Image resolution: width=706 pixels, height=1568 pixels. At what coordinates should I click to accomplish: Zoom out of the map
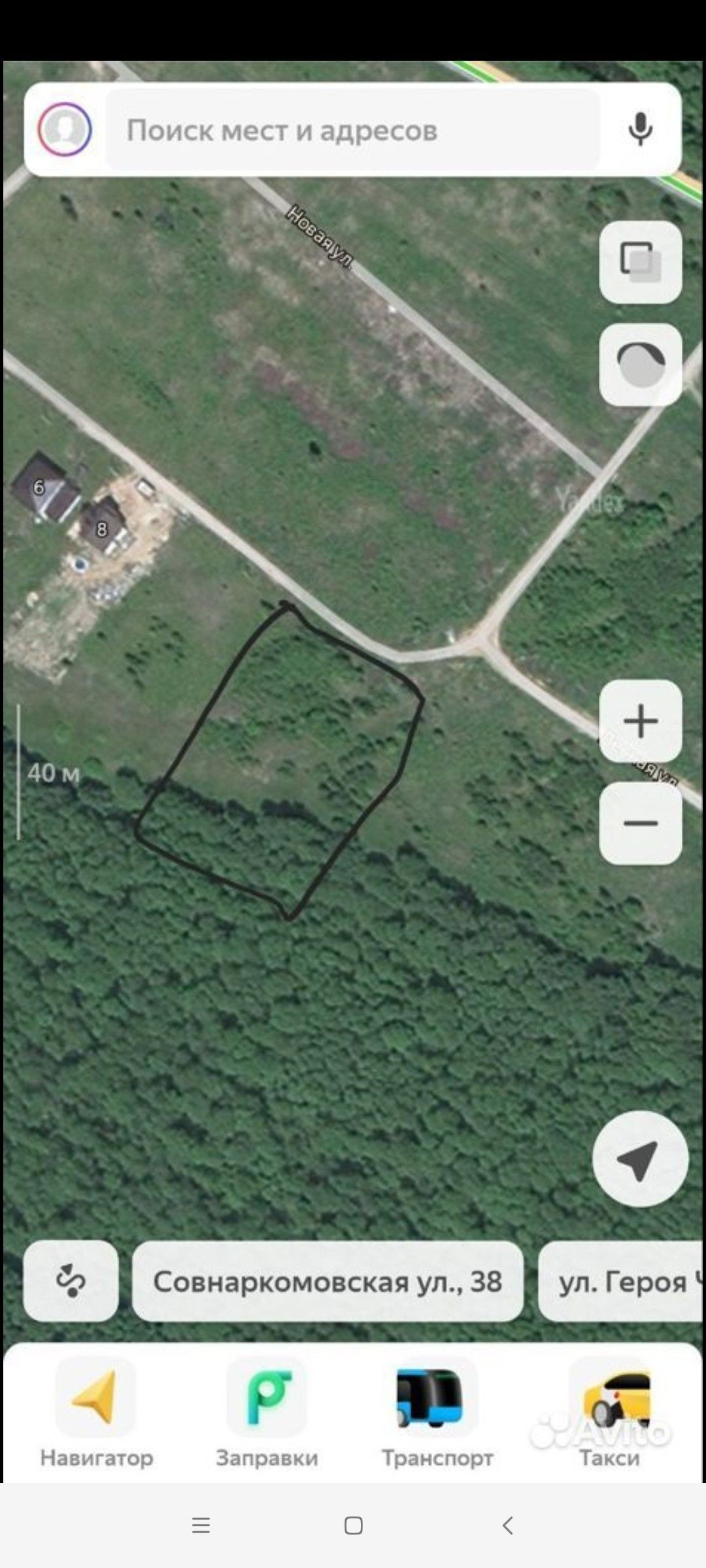click(640, 823)
